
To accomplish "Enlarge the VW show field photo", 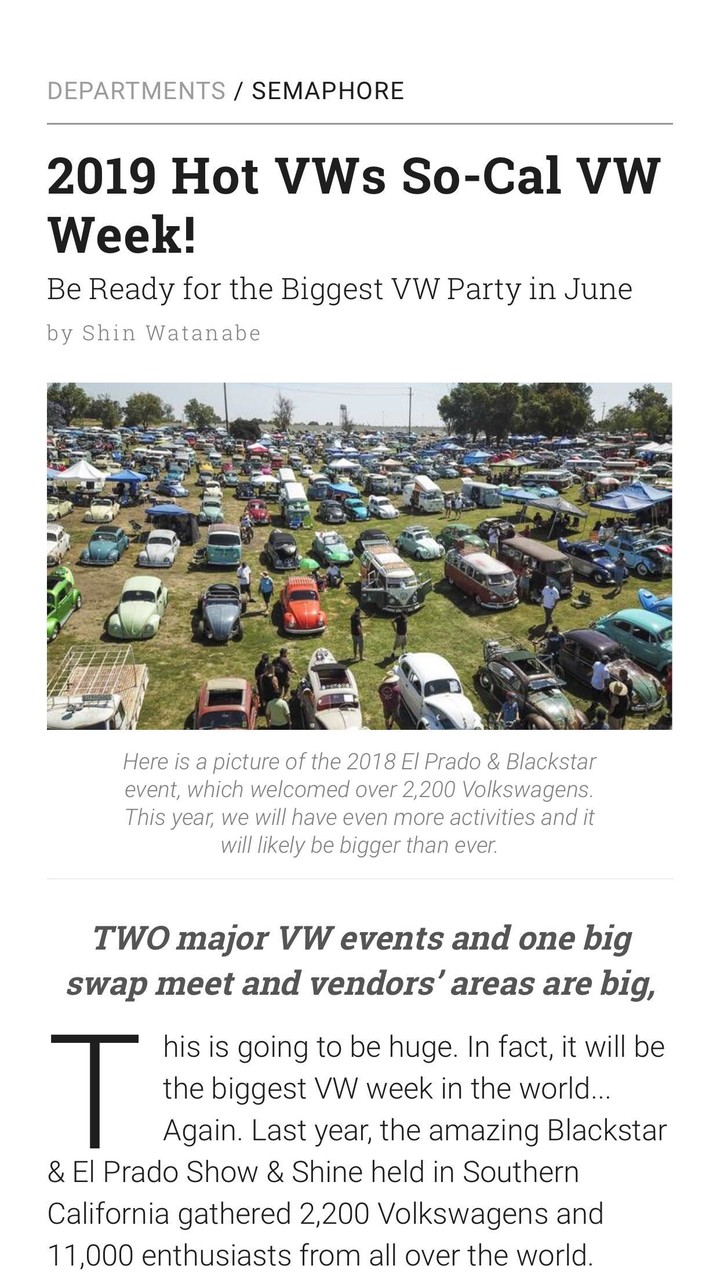I will pyautogui.click(x=359, y=556).
